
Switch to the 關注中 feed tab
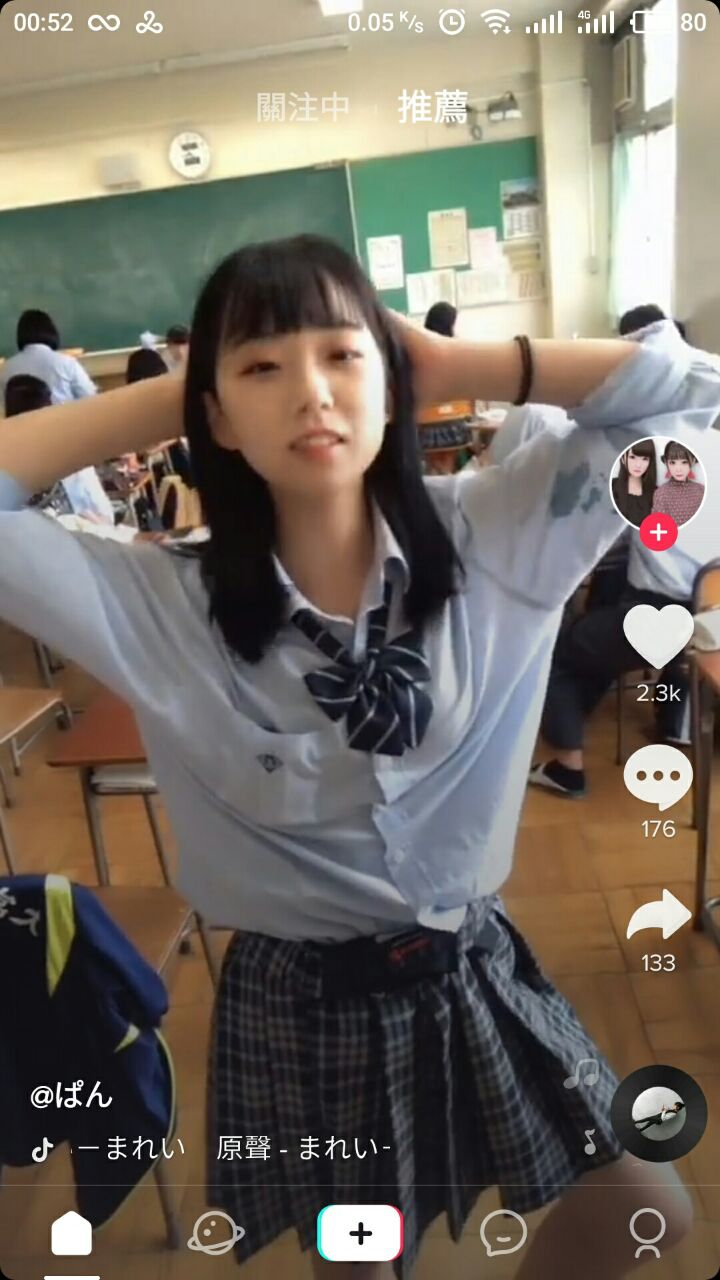tap(303, 108)
